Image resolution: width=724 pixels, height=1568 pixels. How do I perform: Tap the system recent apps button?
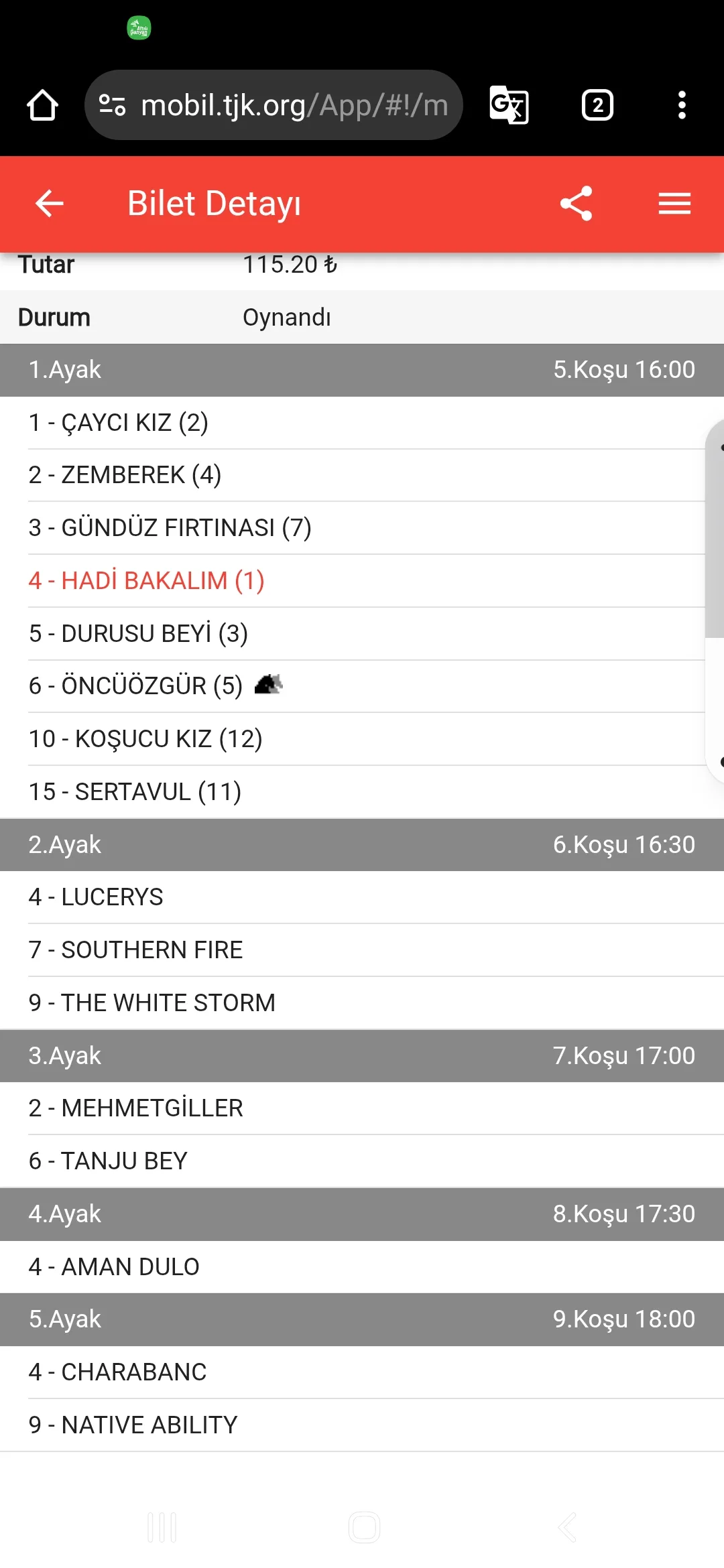(162, 1527)
